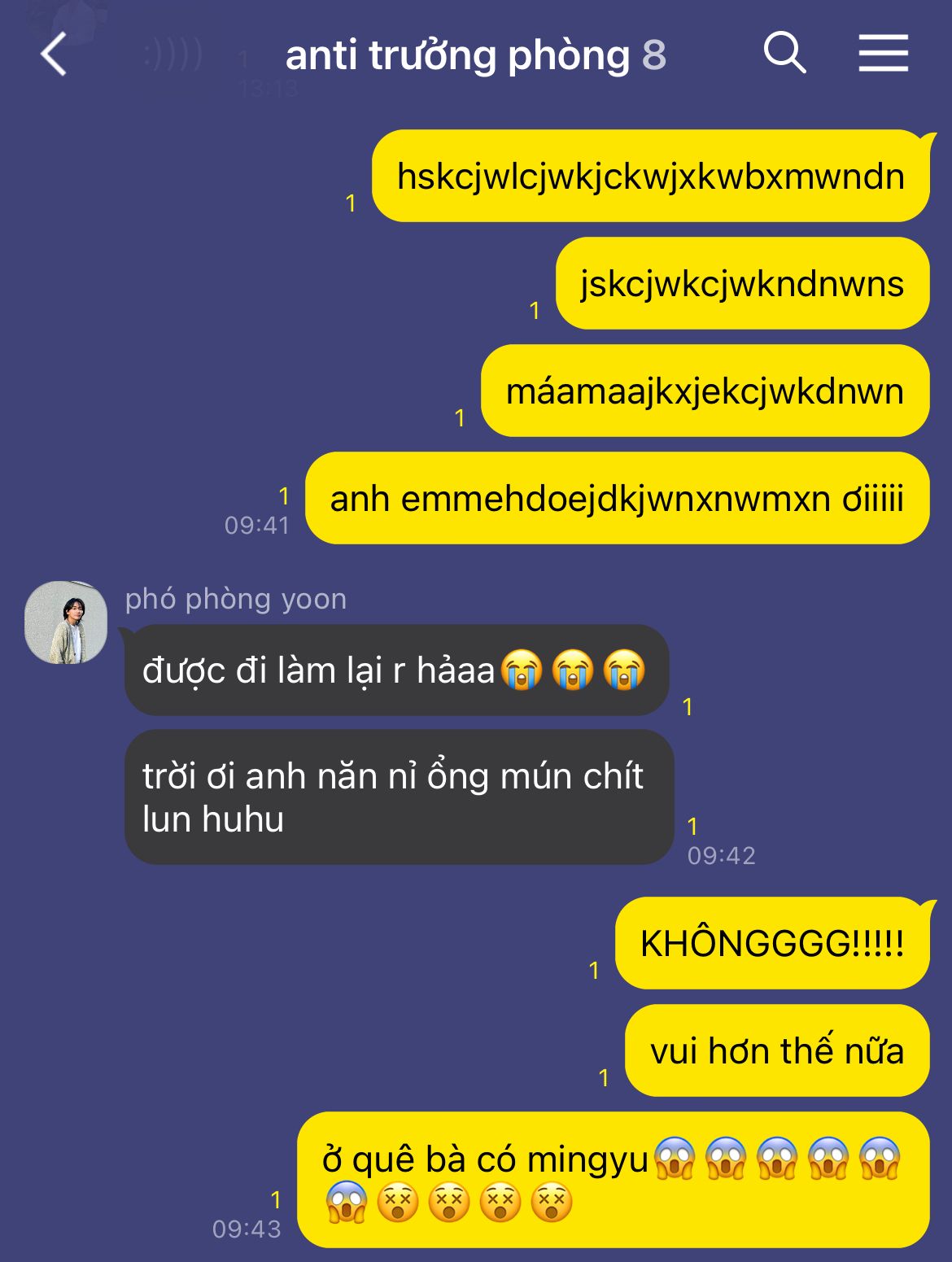Open the chat room hamburger menu
The width and height of the screenshot is (952, 1262).
click(883, 54)
